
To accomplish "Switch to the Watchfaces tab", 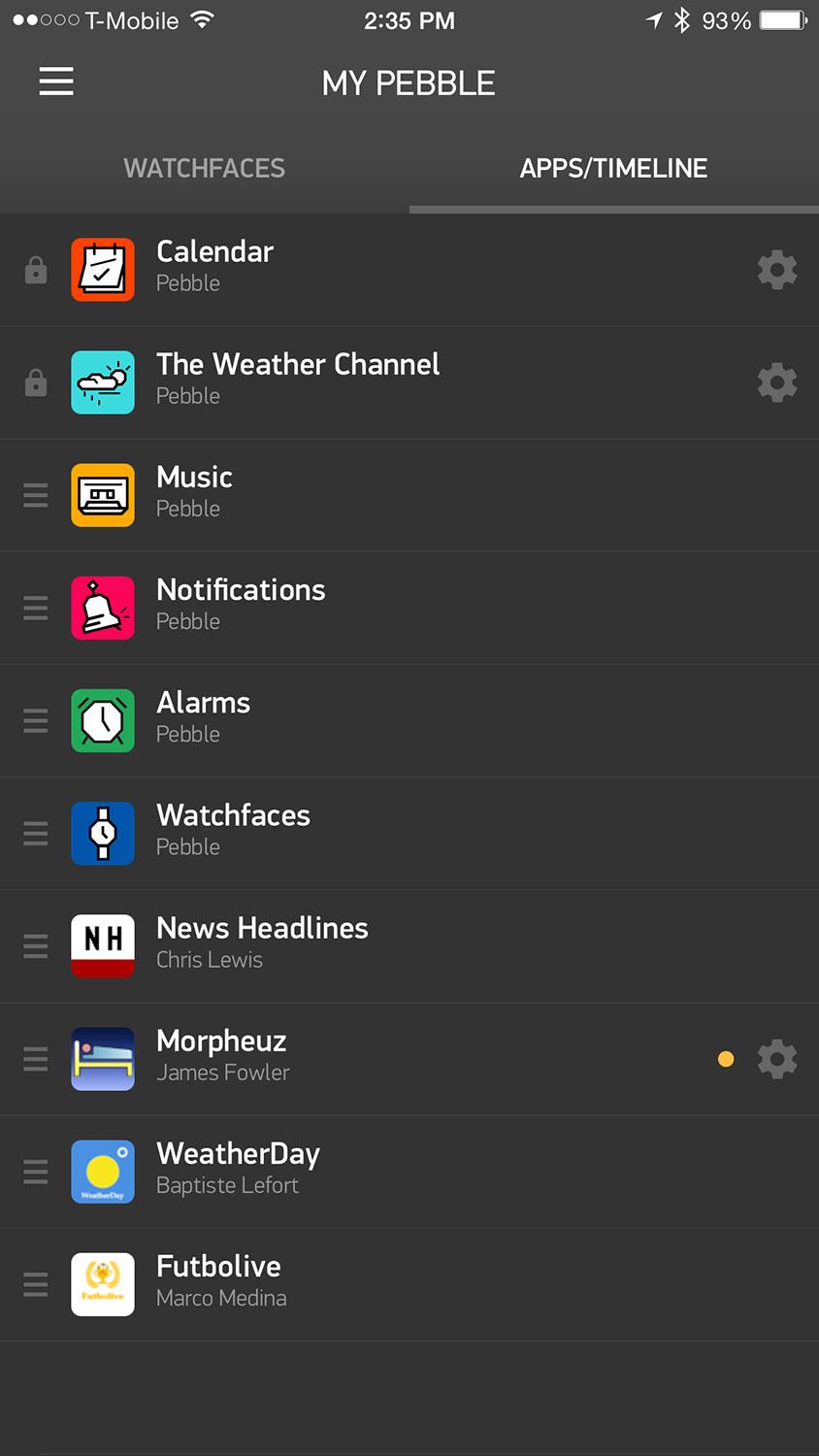I will [x=205, y=168].
